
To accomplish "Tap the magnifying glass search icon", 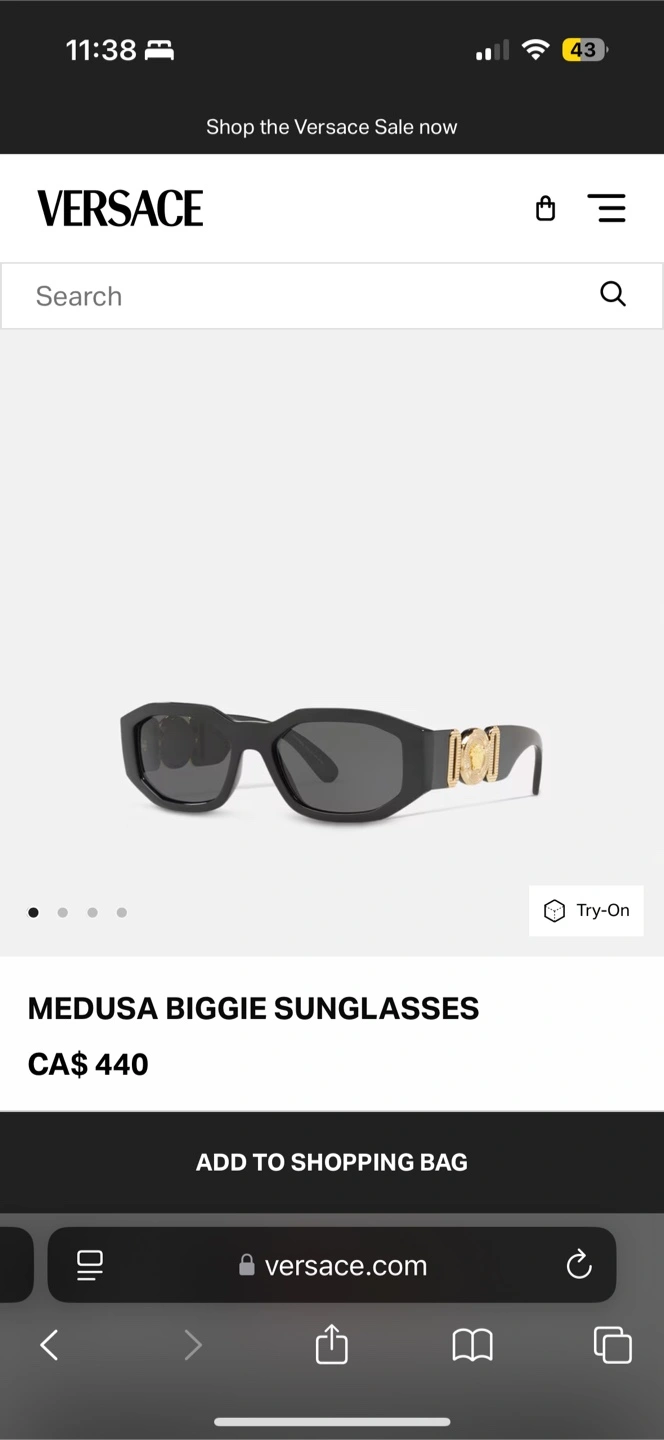I will (612, 294).
